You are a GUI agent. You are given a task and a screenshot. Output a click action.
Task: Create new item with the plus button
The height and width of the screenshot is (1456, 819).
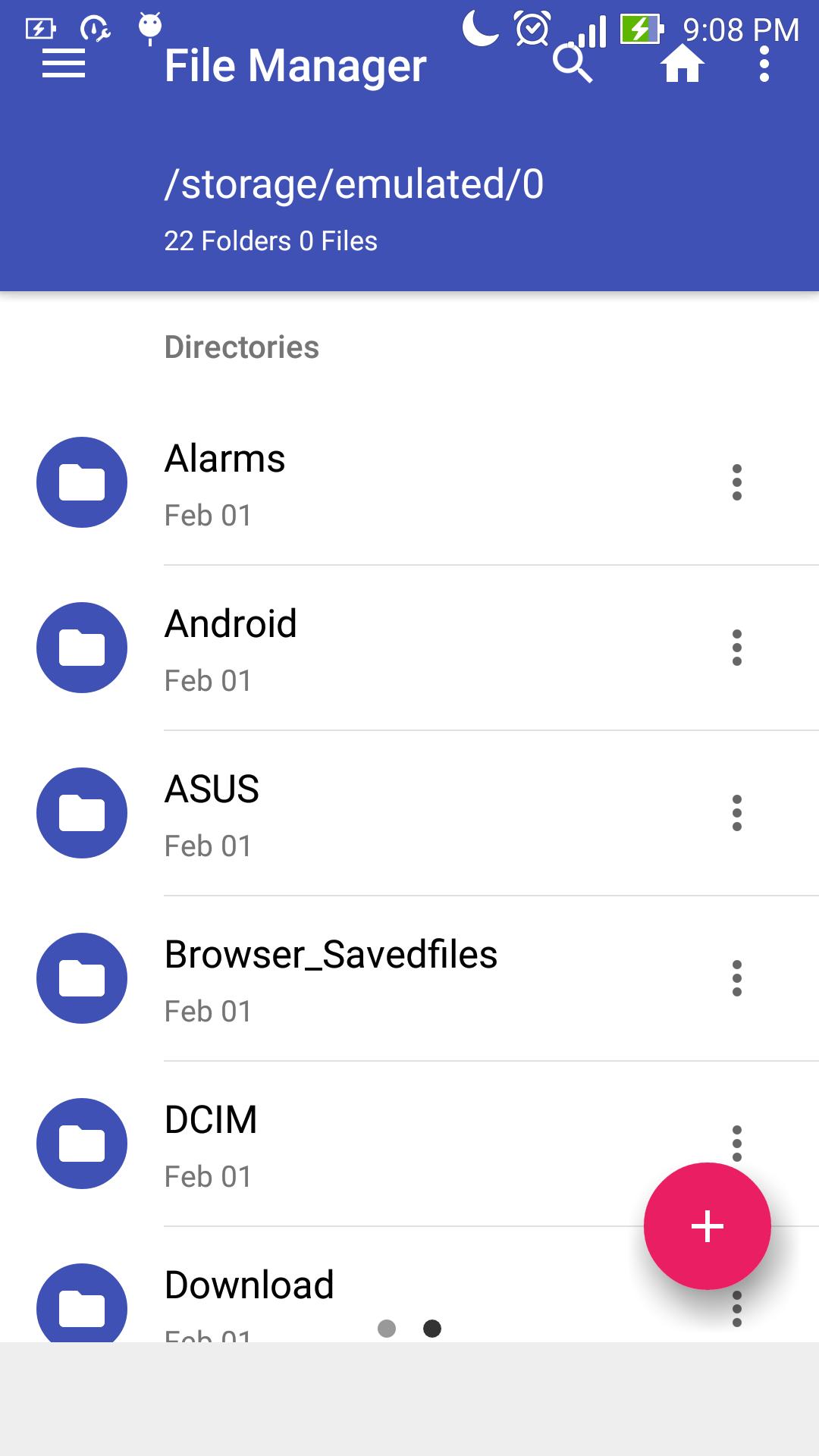[708, 1226]
